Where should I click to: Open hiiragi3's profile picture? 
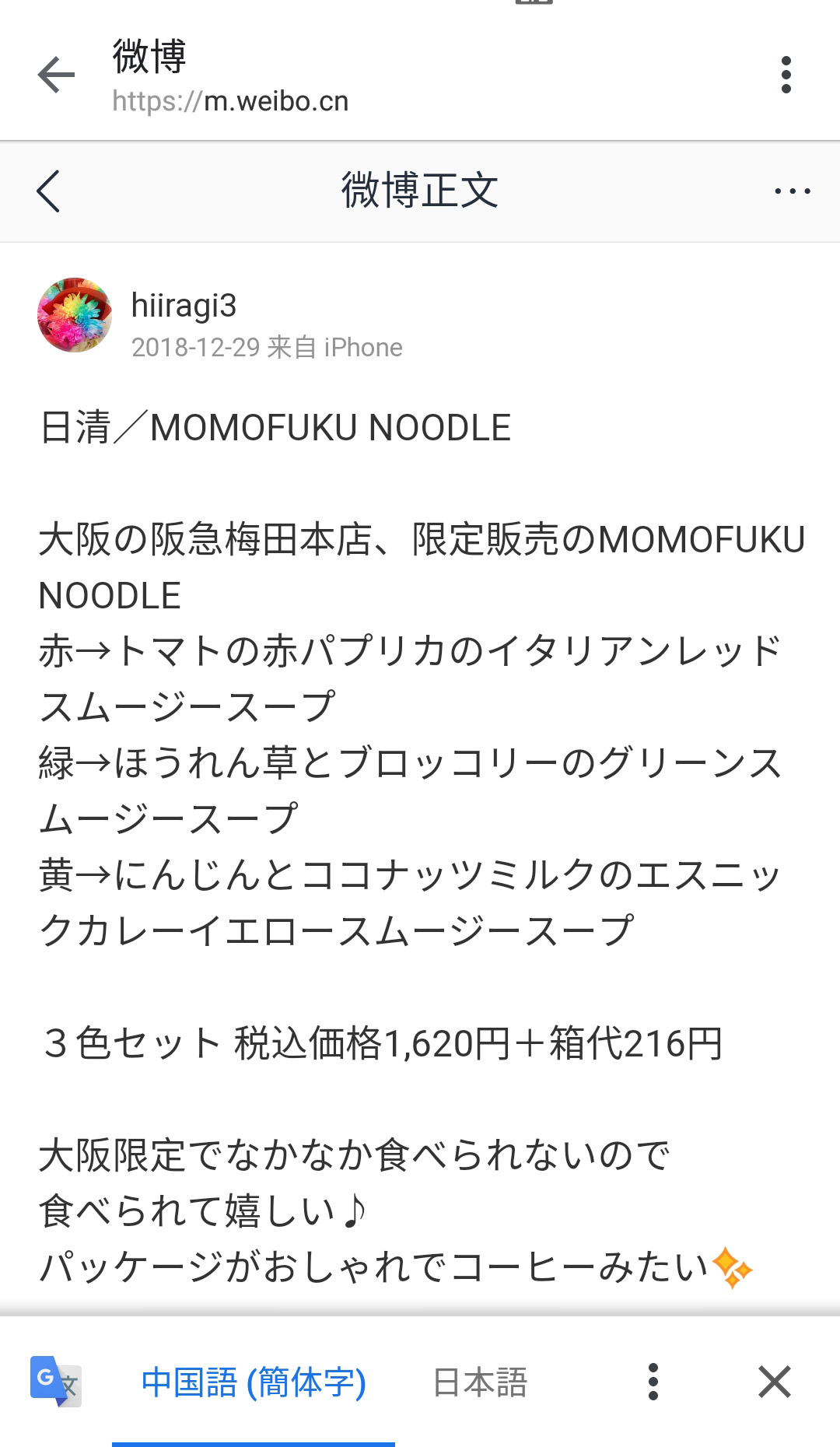pos(75,315)
